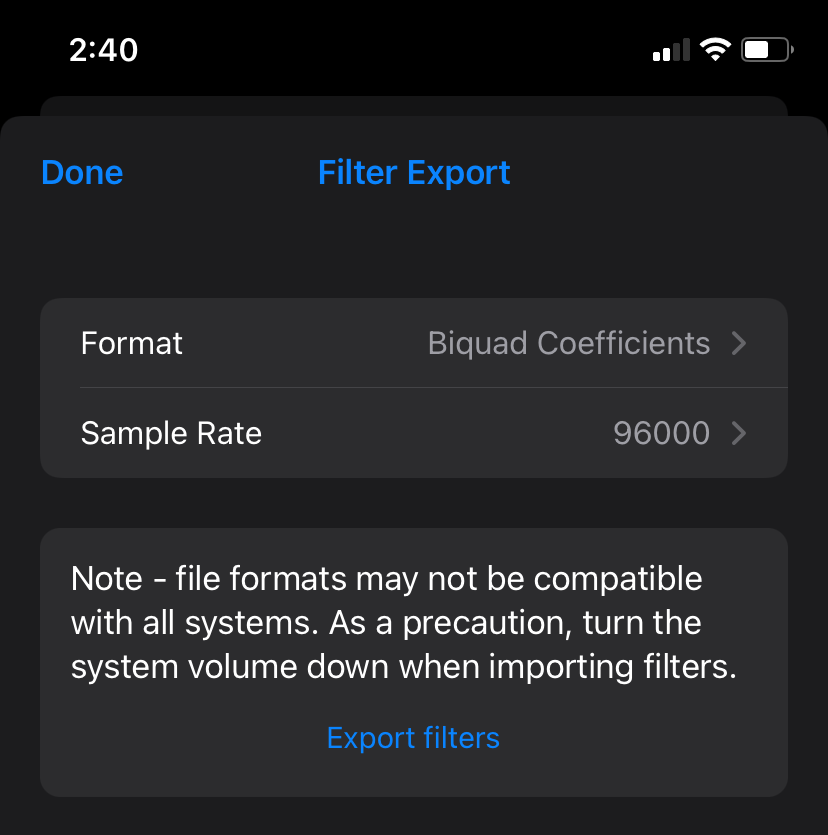Tap the battery level indicator
The height and width of the screenshot is (835, 828).
point(766,48)
